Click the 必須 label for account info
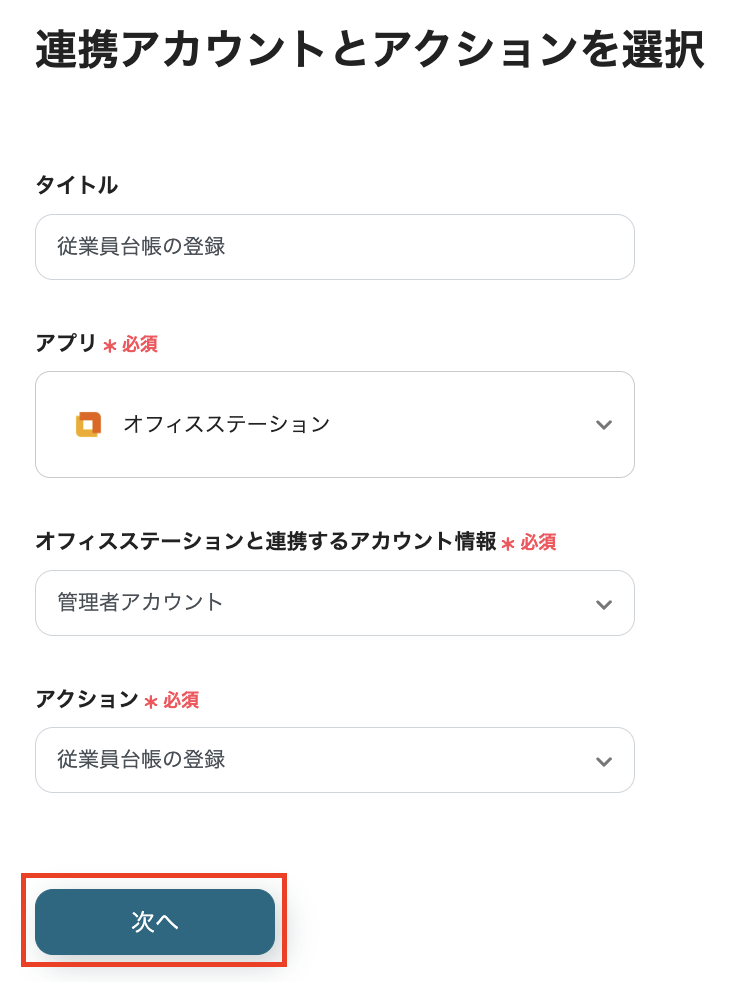Viewport: 734px width, 982px height. [x=538, y=542]
